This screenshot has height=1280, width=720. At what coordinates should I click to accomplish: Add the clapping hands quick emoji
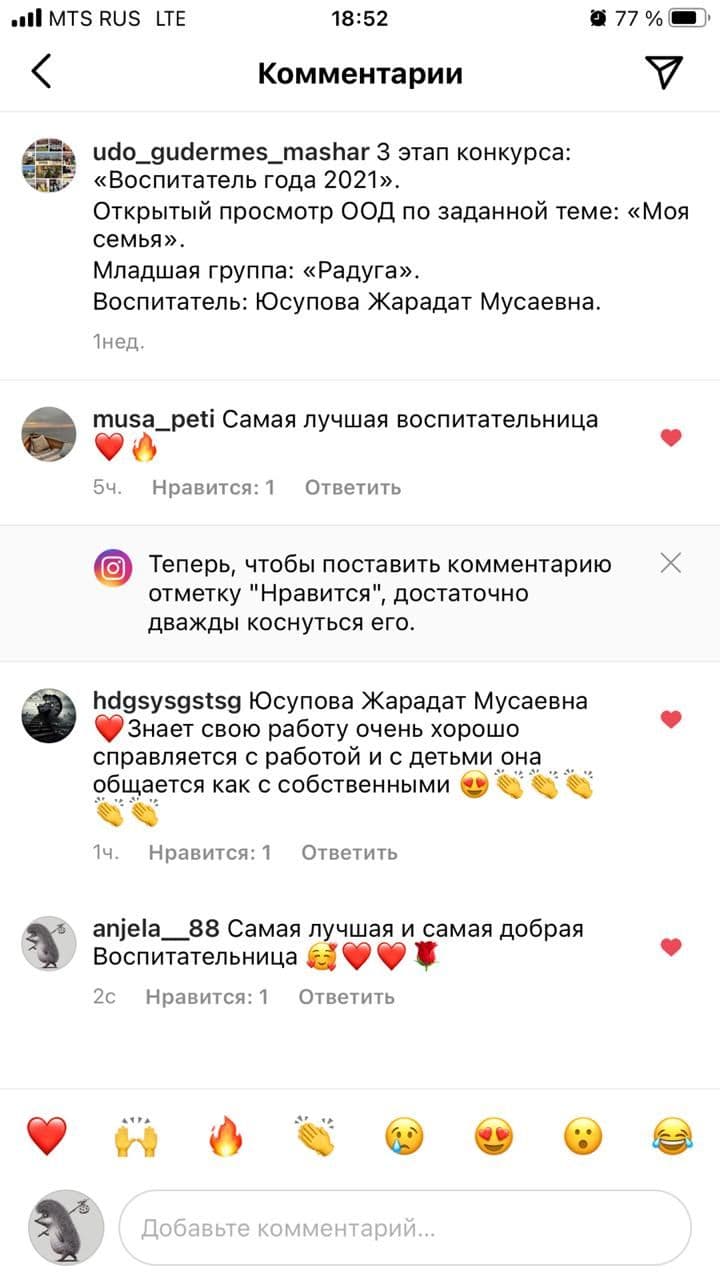point(316,1136)
